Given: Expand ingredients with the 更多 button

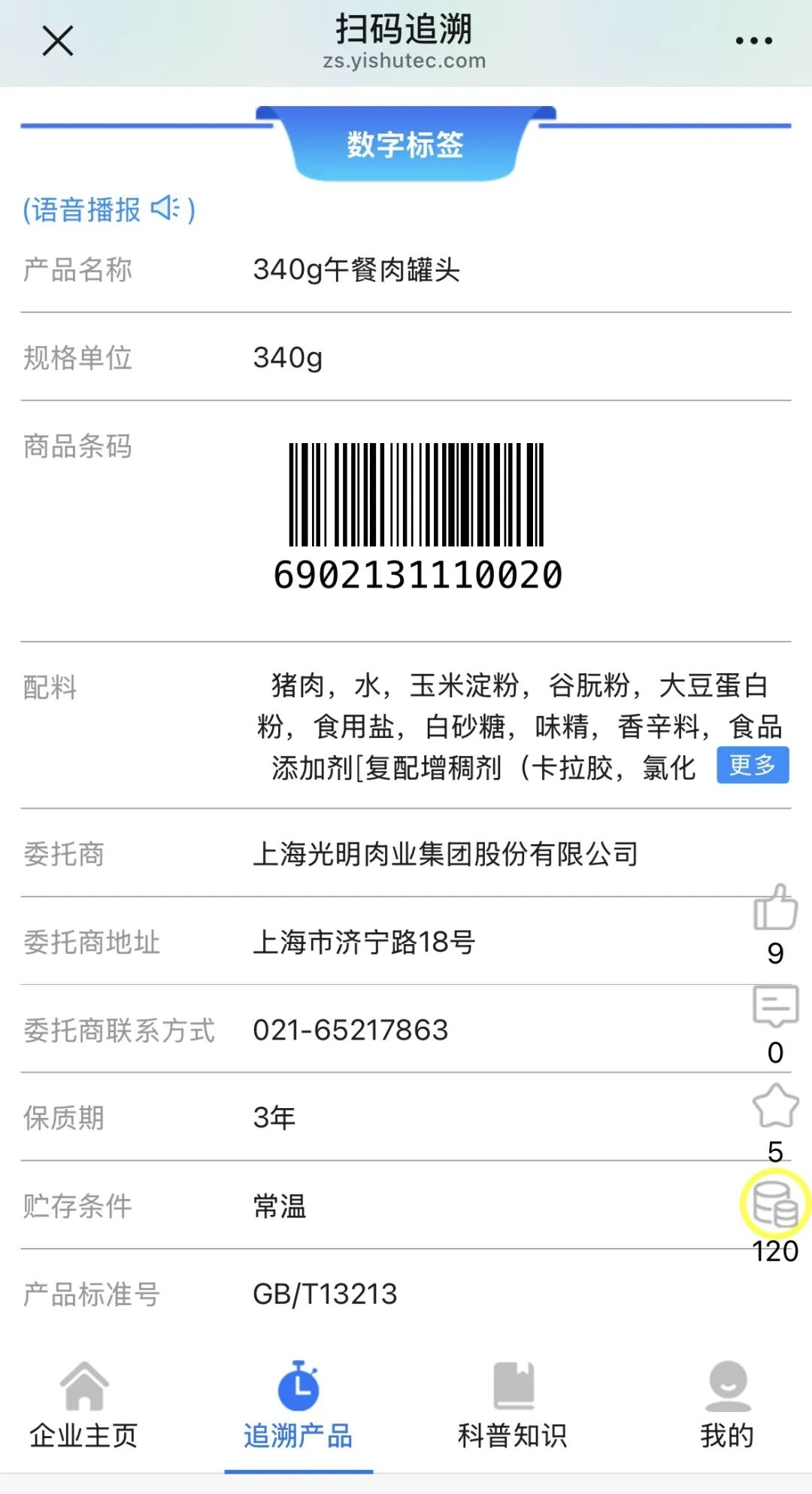Looking at the screenshot, I should click(752, 765).
